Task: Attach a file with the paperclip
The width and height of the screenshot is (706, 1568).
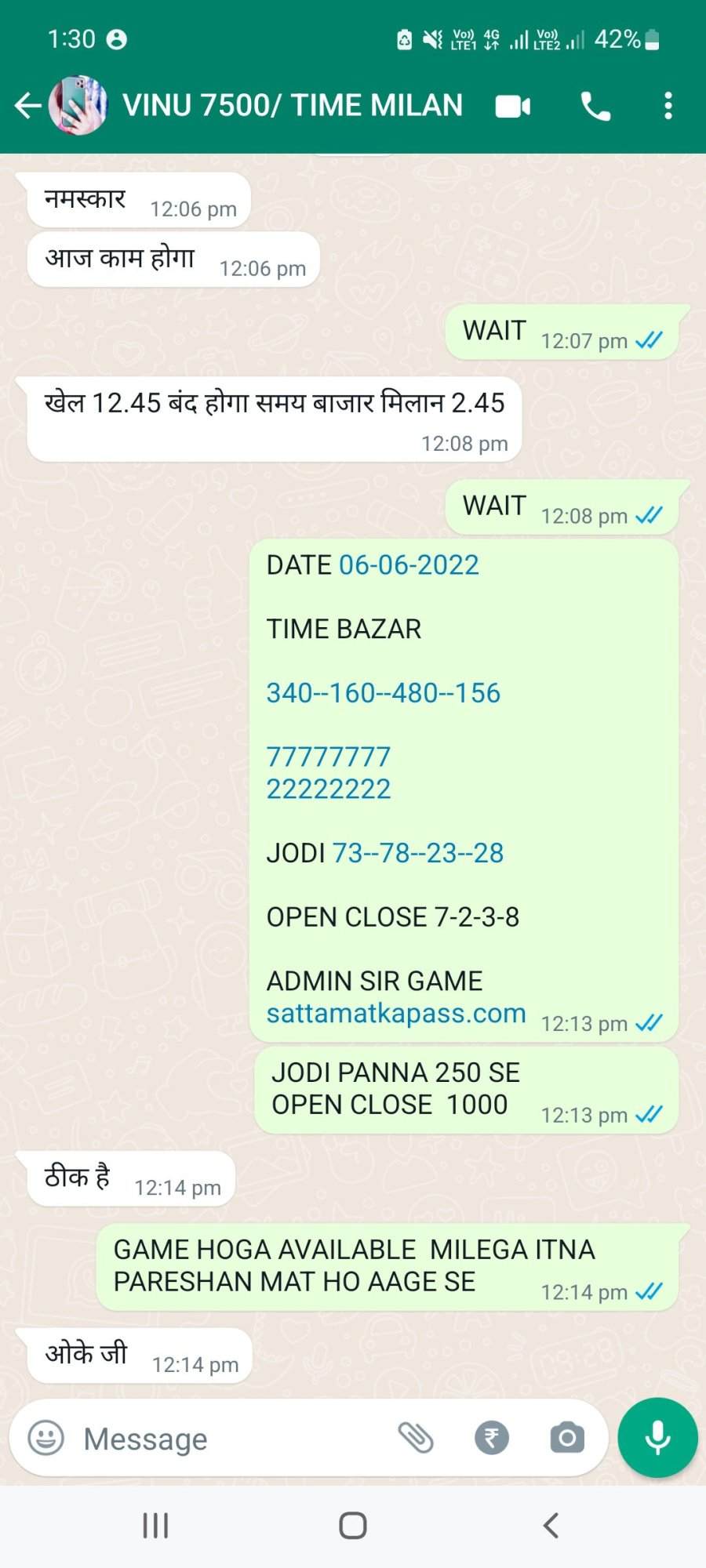Action: [x=416, y=1438]
